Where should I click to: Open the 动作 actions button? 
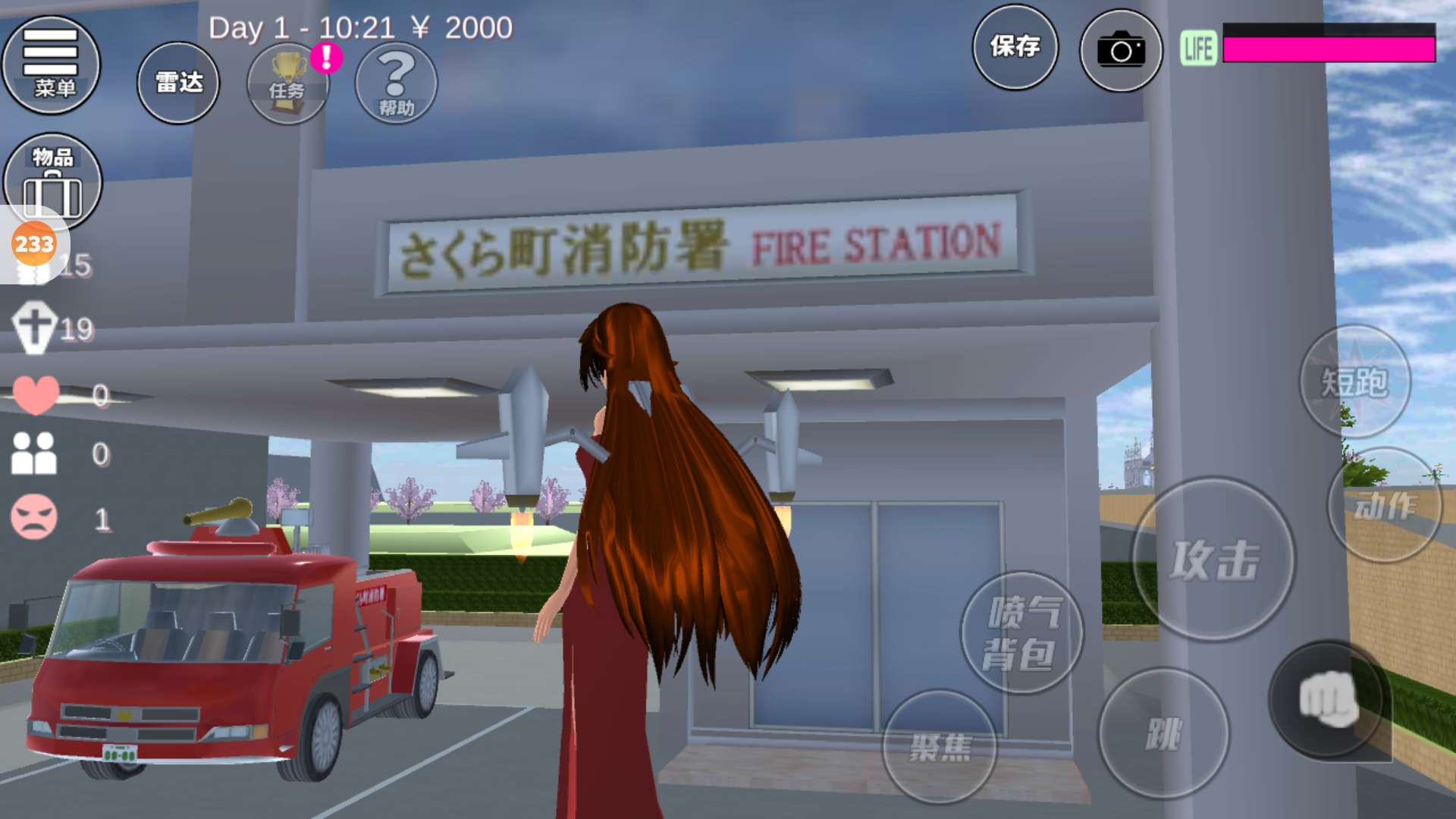[x=1385, y=506]
